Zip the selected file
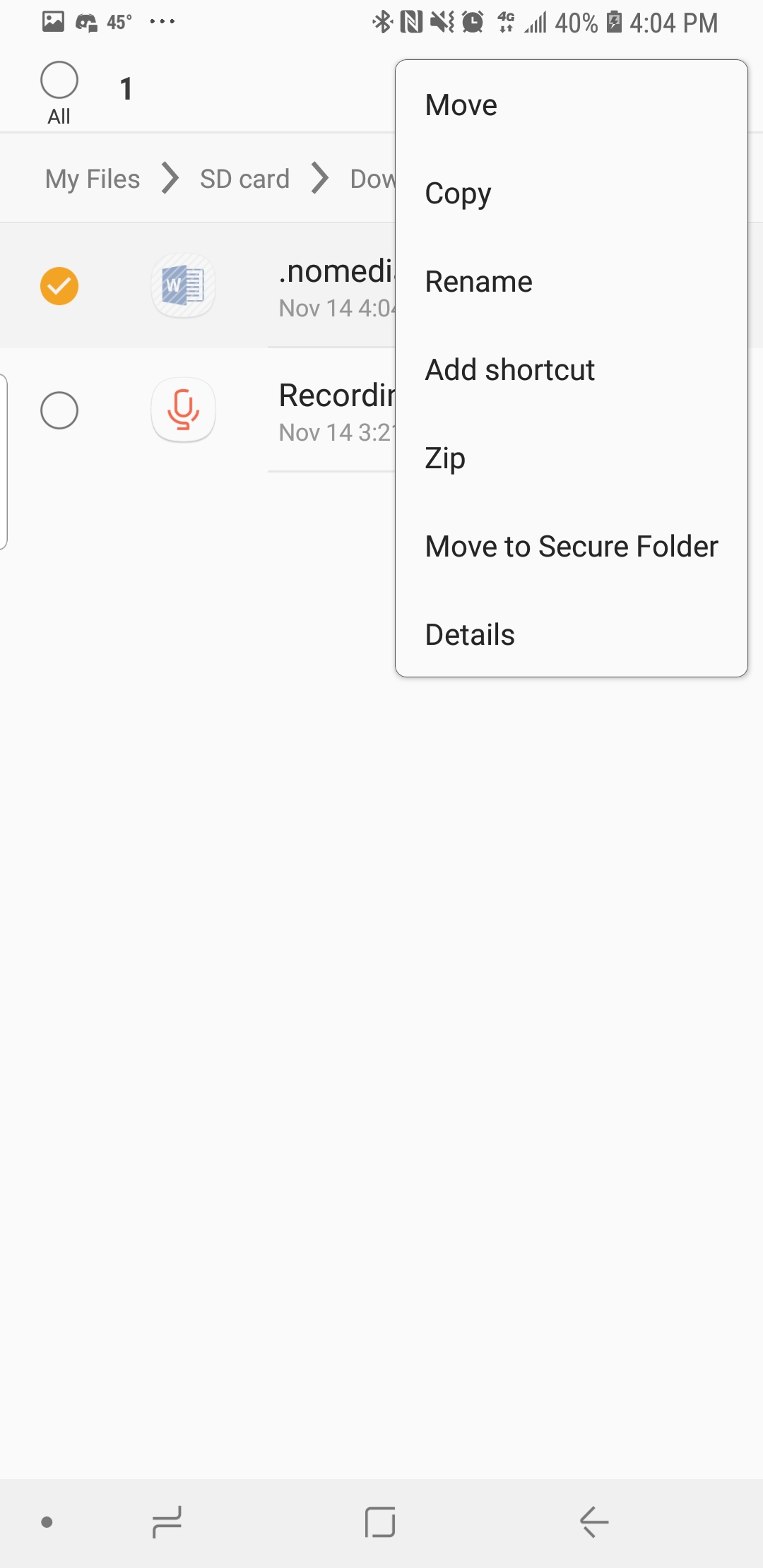 tap(445, 458)
